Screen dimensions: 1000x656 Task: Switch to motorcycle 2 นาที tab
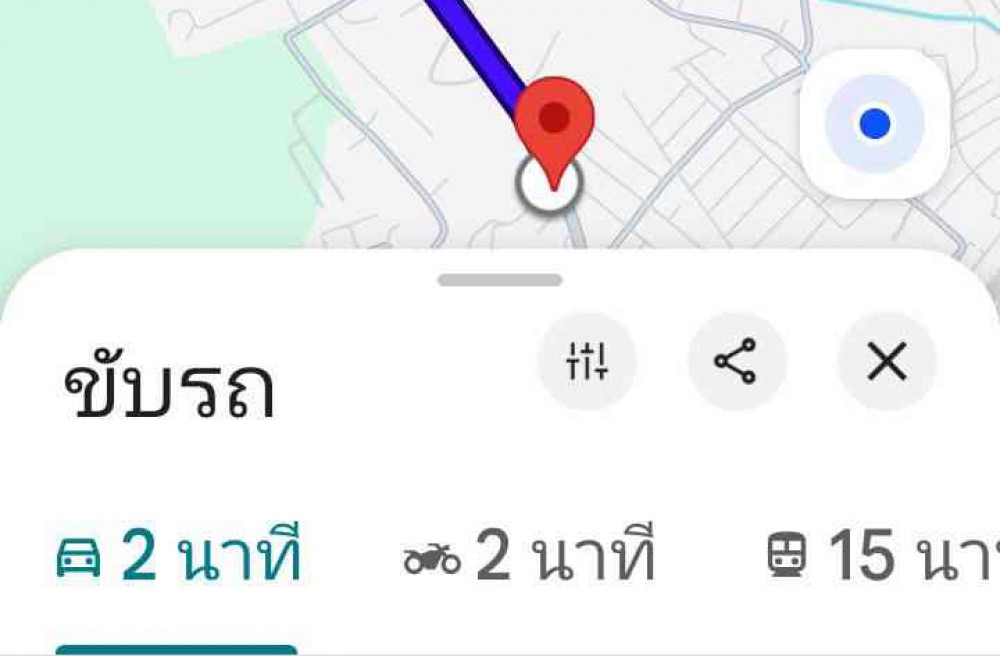[x=530, y=557]
